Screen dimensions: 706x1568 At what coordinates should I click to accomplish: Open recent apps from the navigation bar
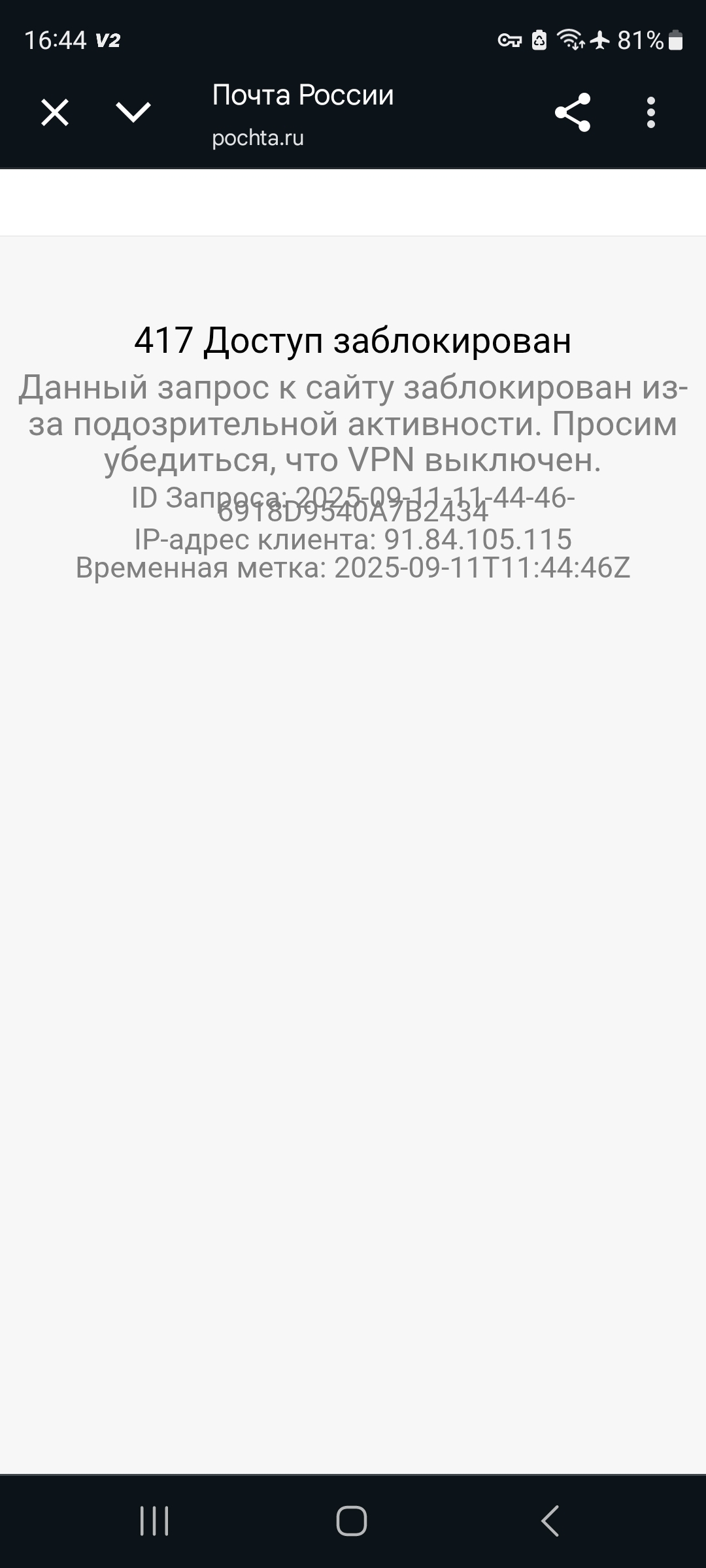[154, 1520]
